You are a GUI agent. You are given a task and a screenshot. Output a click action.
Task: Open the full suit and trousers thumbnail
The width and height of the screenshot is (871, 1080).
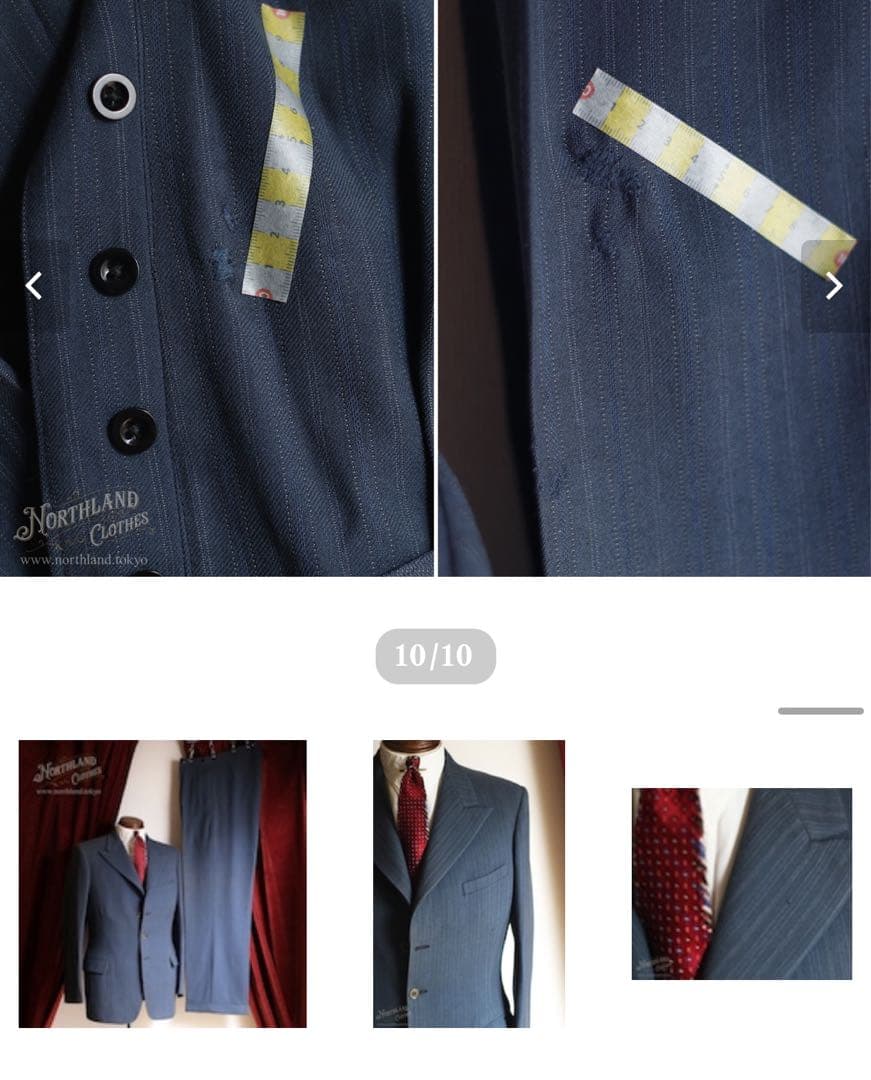pyautogui.click(x=162, y=884)
